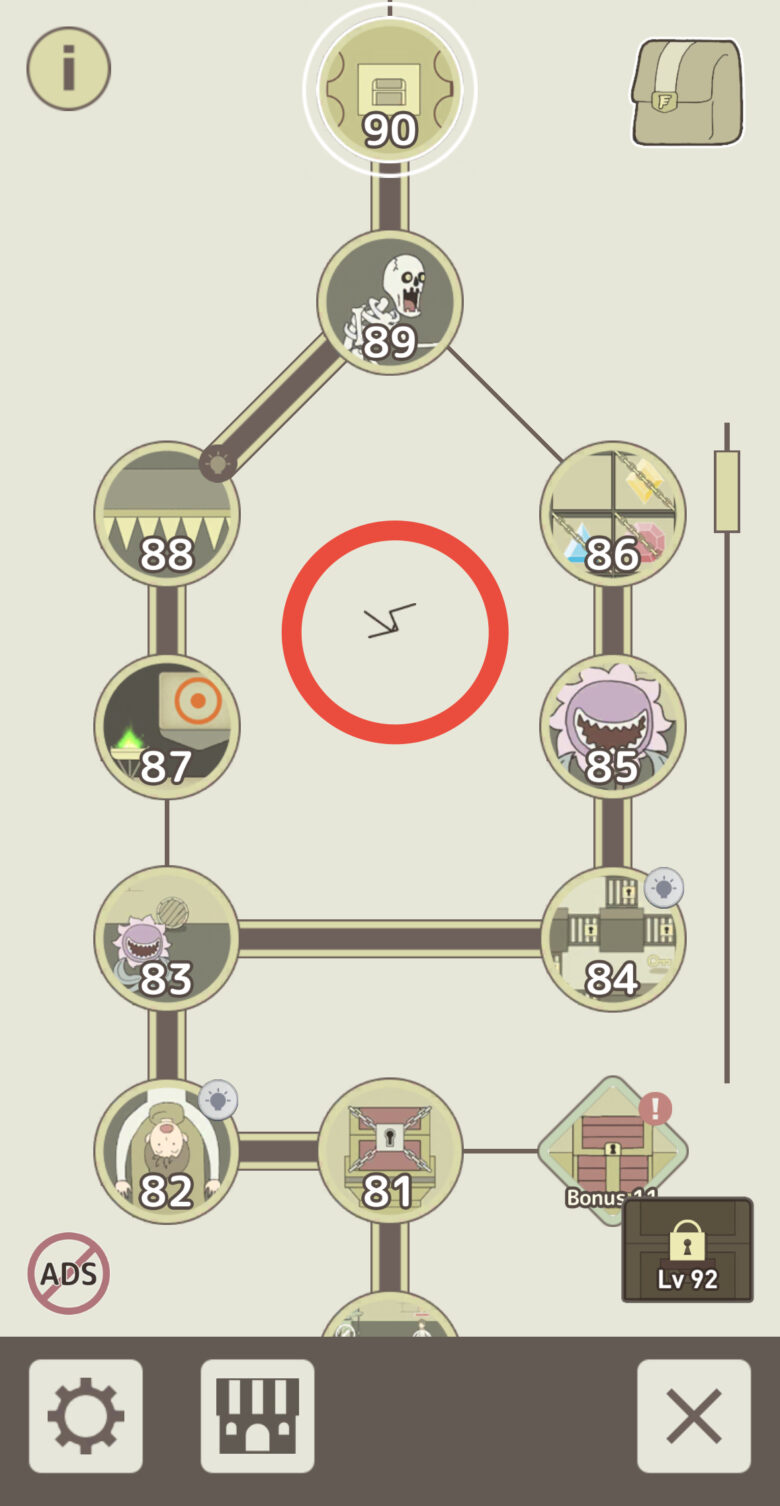
Task: Open the info button
Action: (x=68, y=68)
